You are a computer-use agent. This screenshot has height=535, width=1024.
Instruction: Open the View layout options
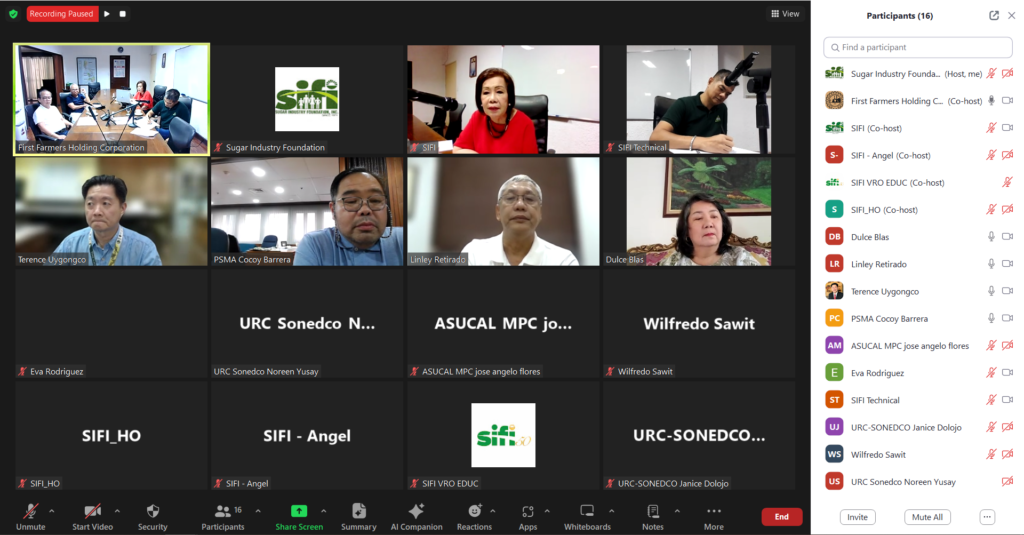click(x=785, y=14)
